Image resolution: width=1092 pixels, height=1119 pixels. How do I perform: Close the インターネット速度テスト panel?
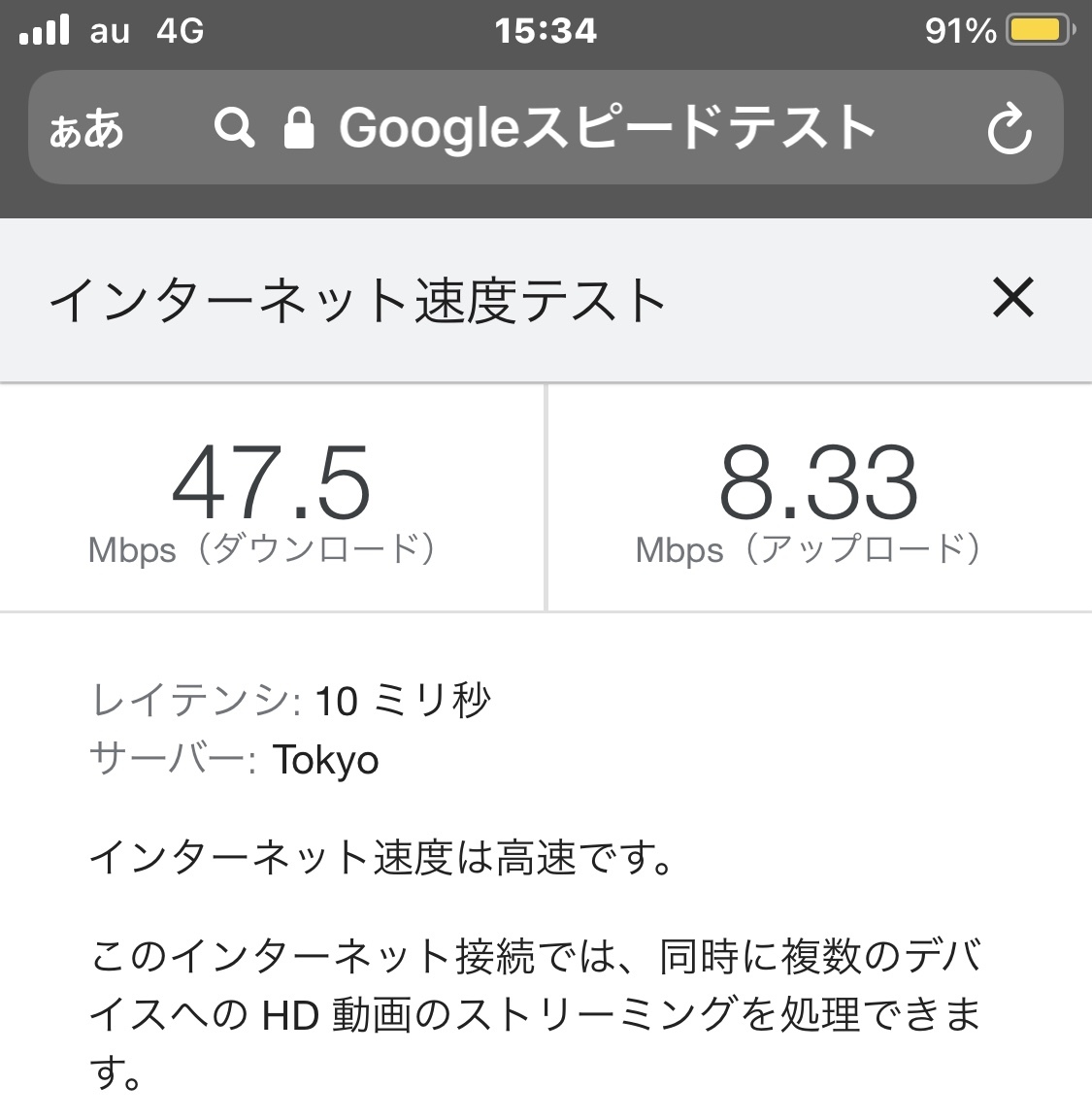point(1013,299)
